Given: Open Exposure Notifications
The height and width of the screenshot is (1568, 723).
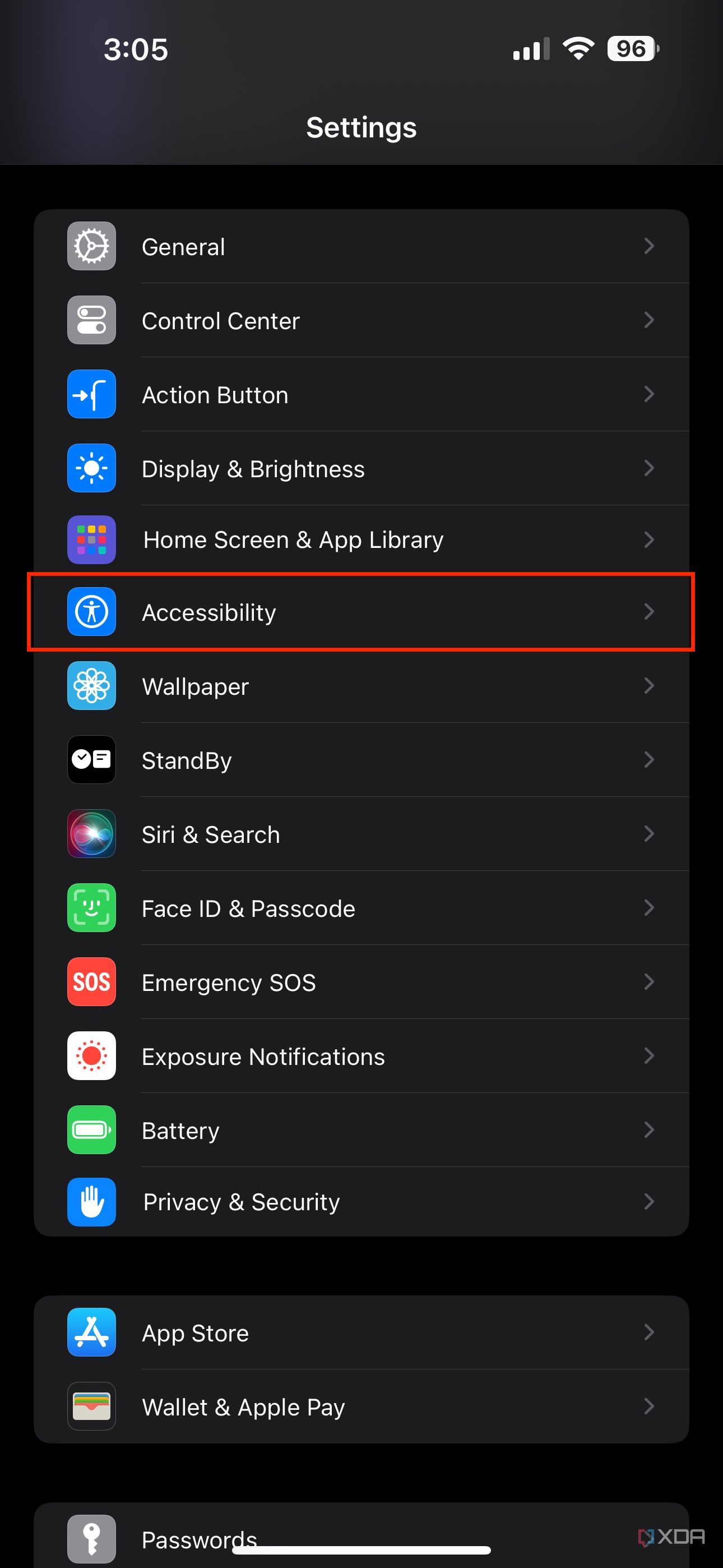Looking at the screenshot, I should [x=361, y=1056].
